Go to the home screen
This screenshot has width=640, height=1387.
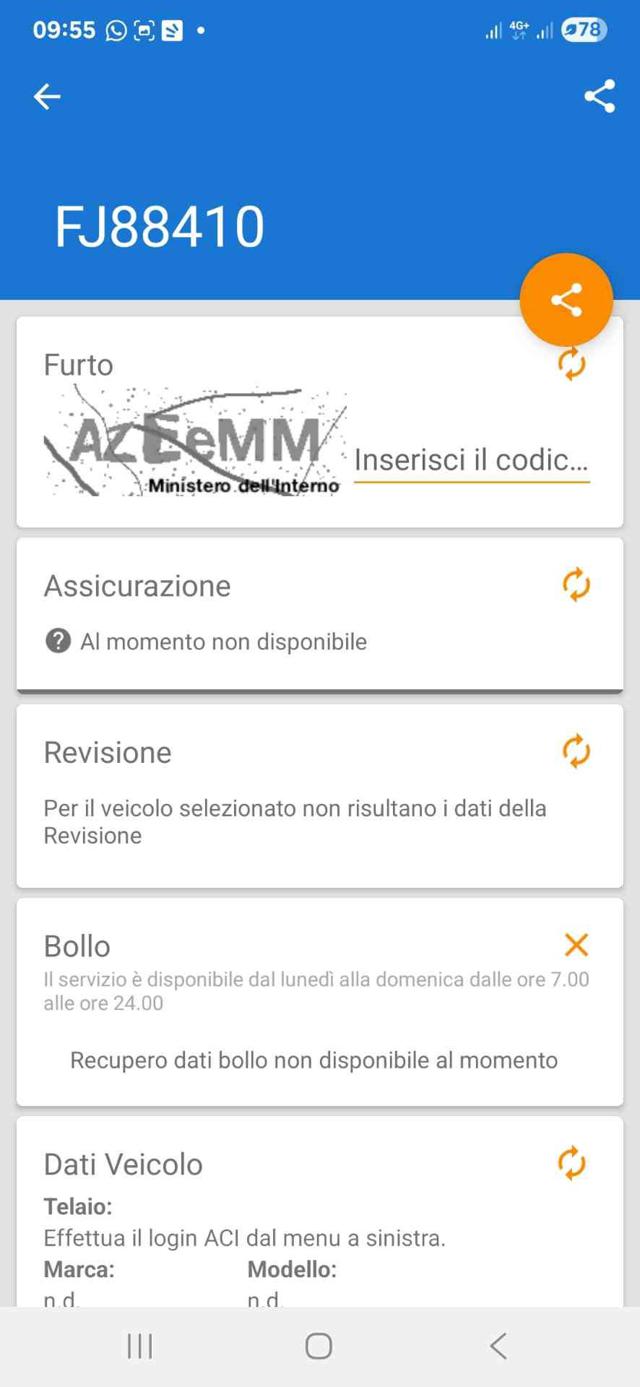click(319, 1346)
